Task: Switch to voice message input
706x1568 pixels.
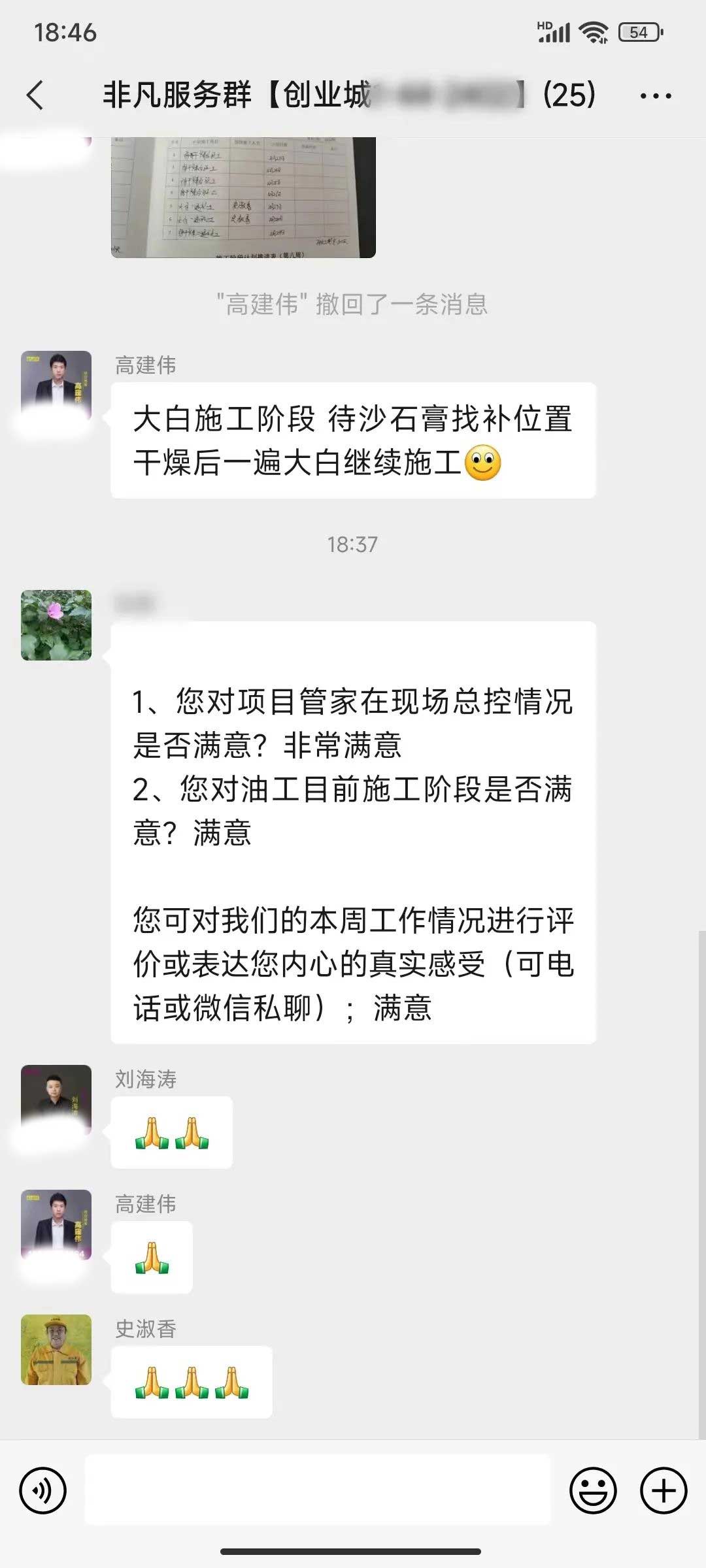Action: pos(43,1491)
